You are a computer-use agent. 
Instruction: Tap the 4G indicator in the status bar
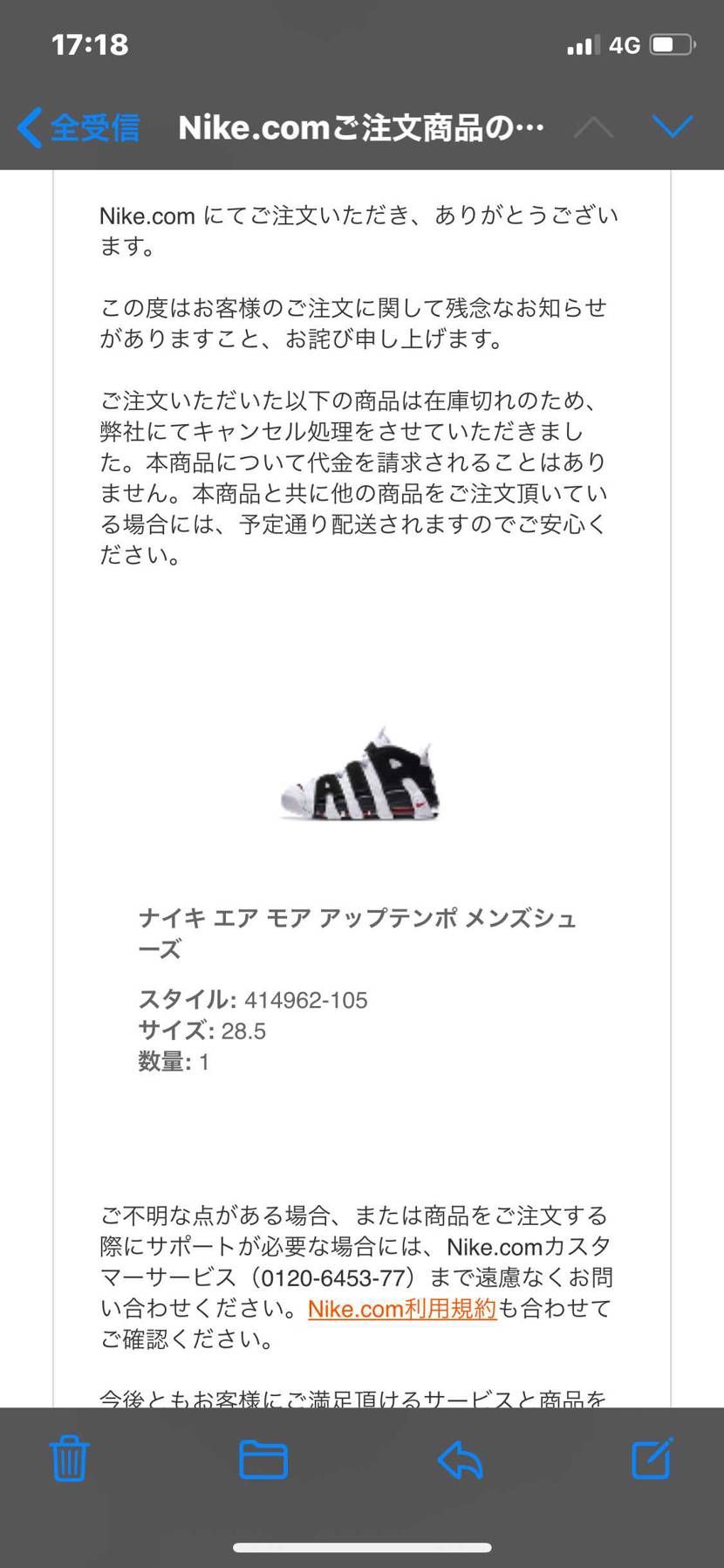(x=626, y=44)
